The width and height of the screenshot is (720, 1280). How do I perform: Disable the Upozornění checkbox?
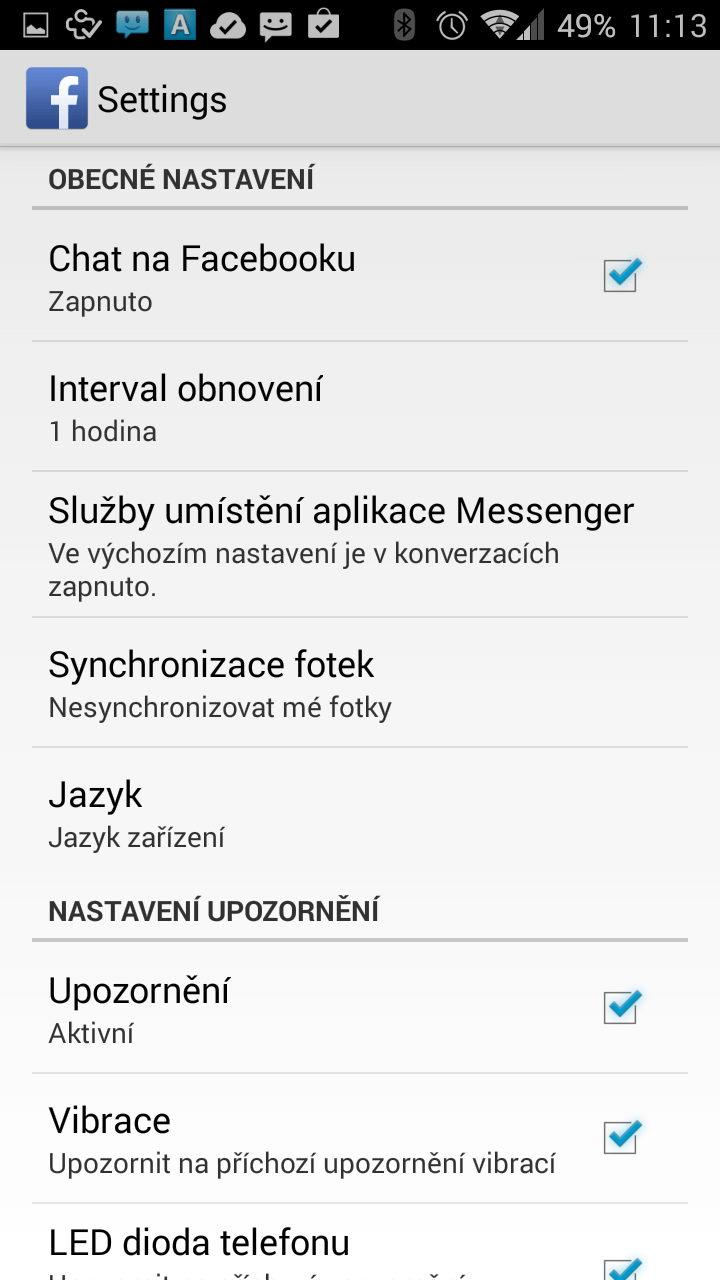click(x=621, y=1006)
